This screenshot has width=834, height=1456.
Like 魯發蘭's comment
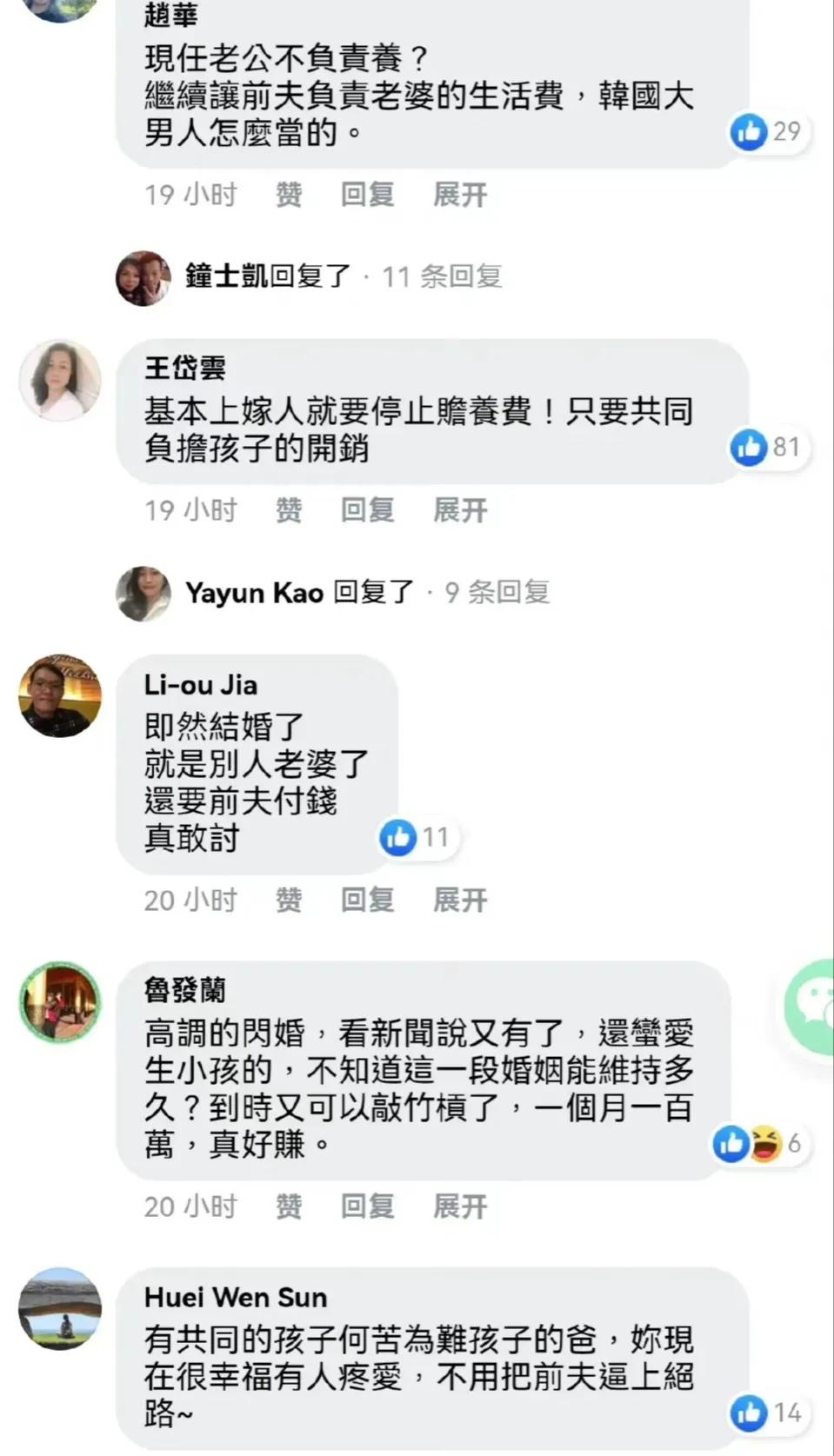[288, 1207]
